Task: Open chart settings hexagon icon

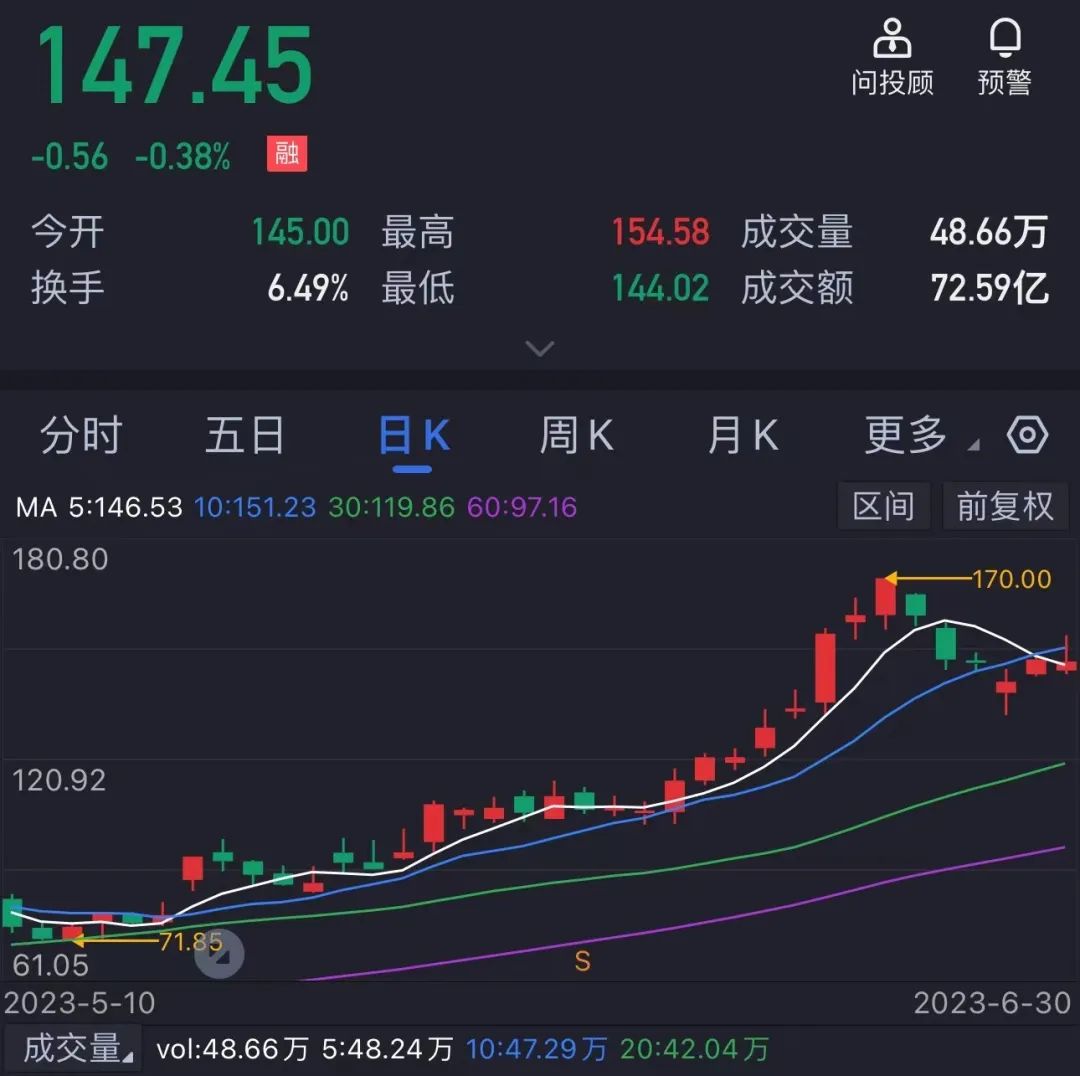Action: click(x=1027, y=436)
